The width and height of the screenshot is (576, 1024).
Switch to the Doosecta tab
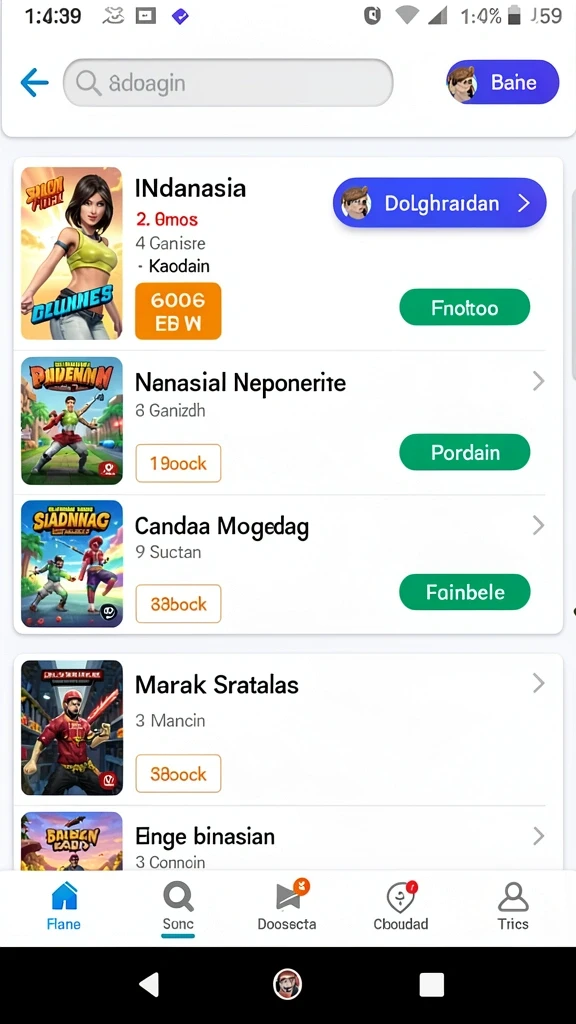[x=287, y=907]
